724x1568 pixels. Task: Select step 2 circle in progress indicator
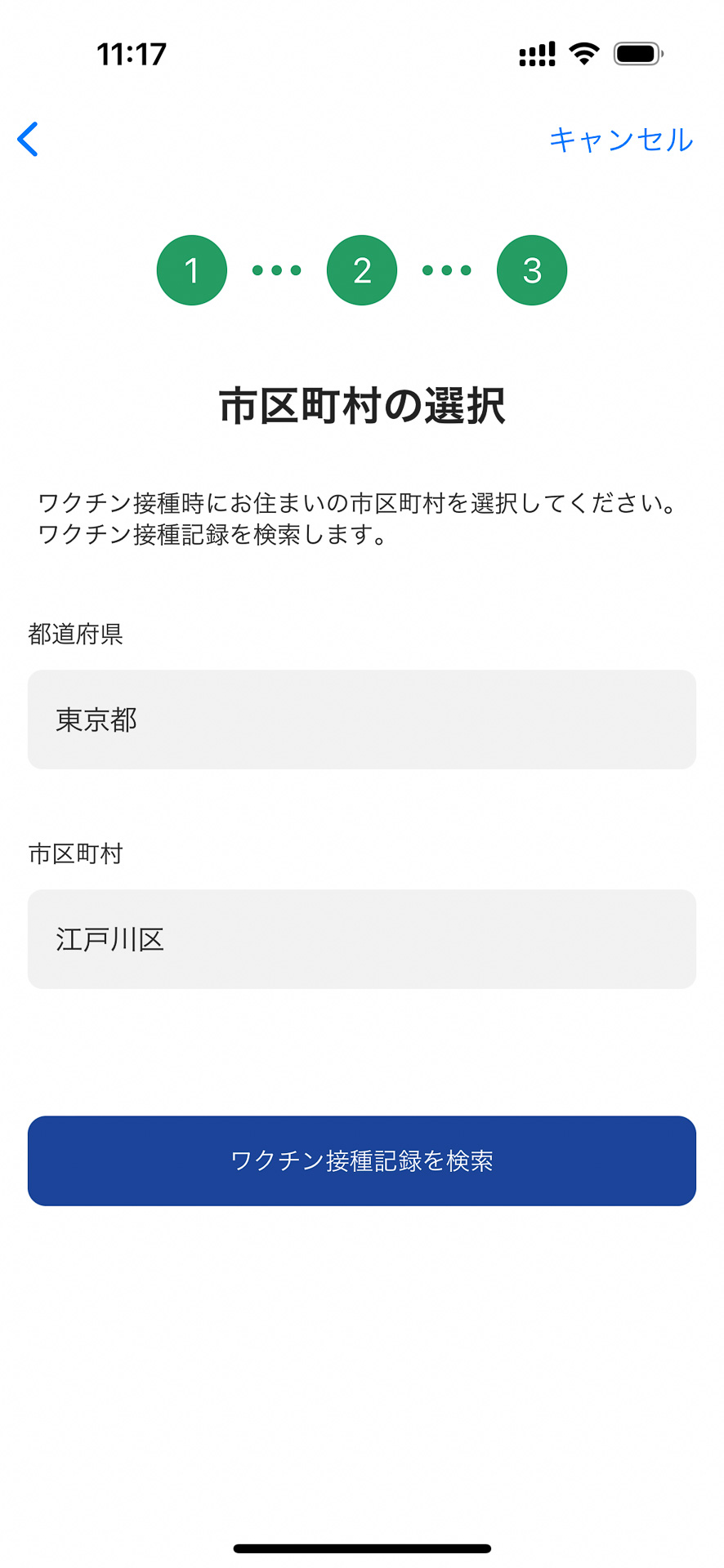pos(361,269)
